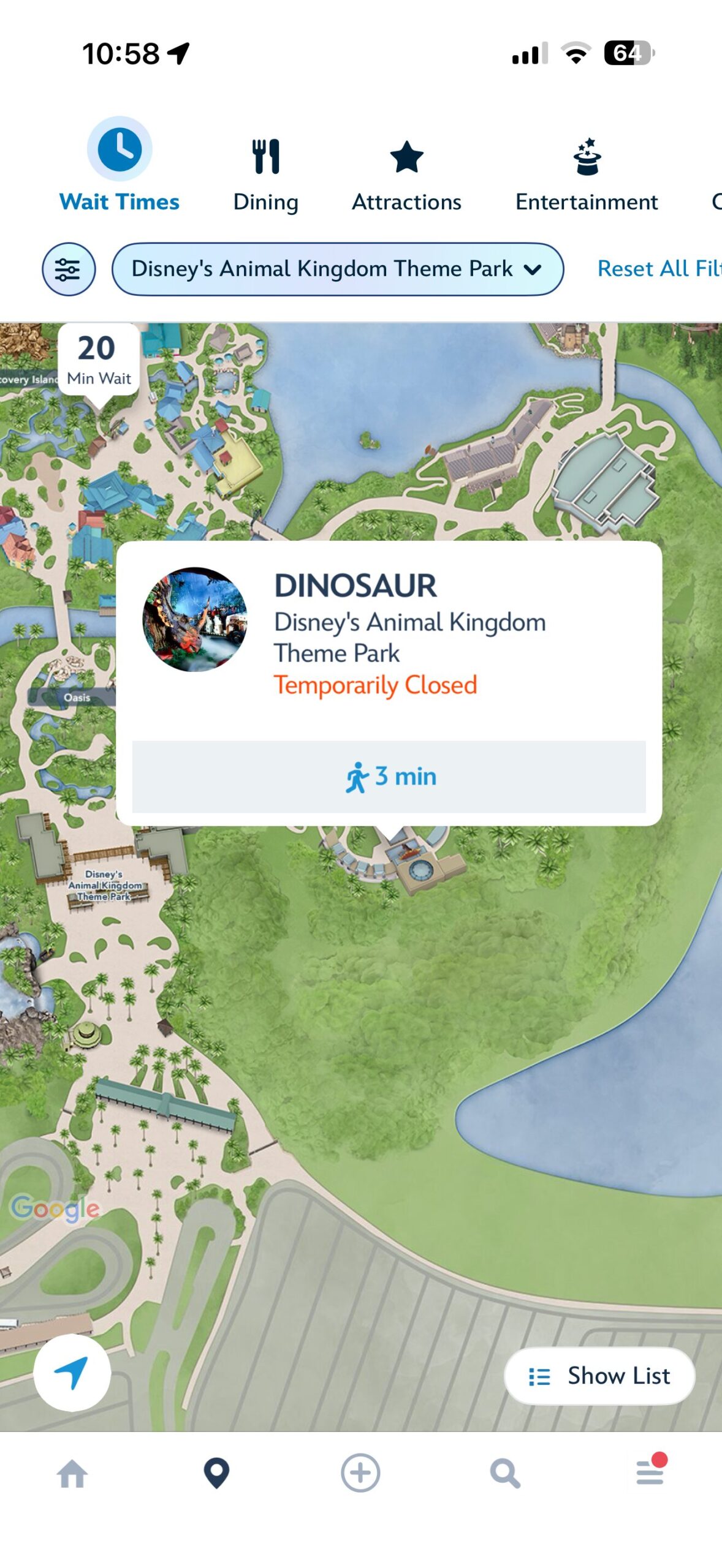This screenshot has width=722, height=1568.
Task: Open the menu with notification dot
Action: pos(650,1472)
